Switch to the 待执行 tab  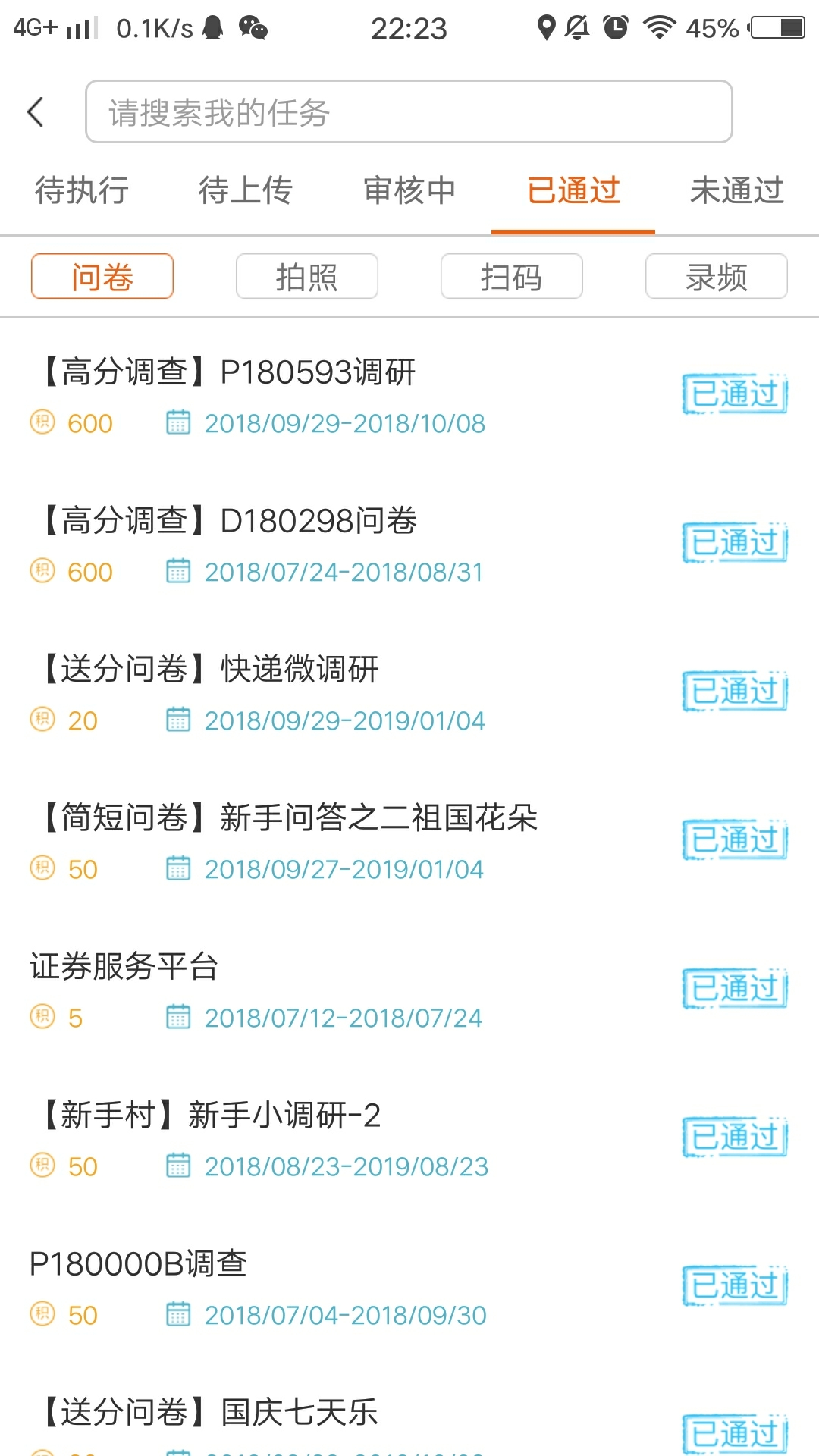[82, 190]
